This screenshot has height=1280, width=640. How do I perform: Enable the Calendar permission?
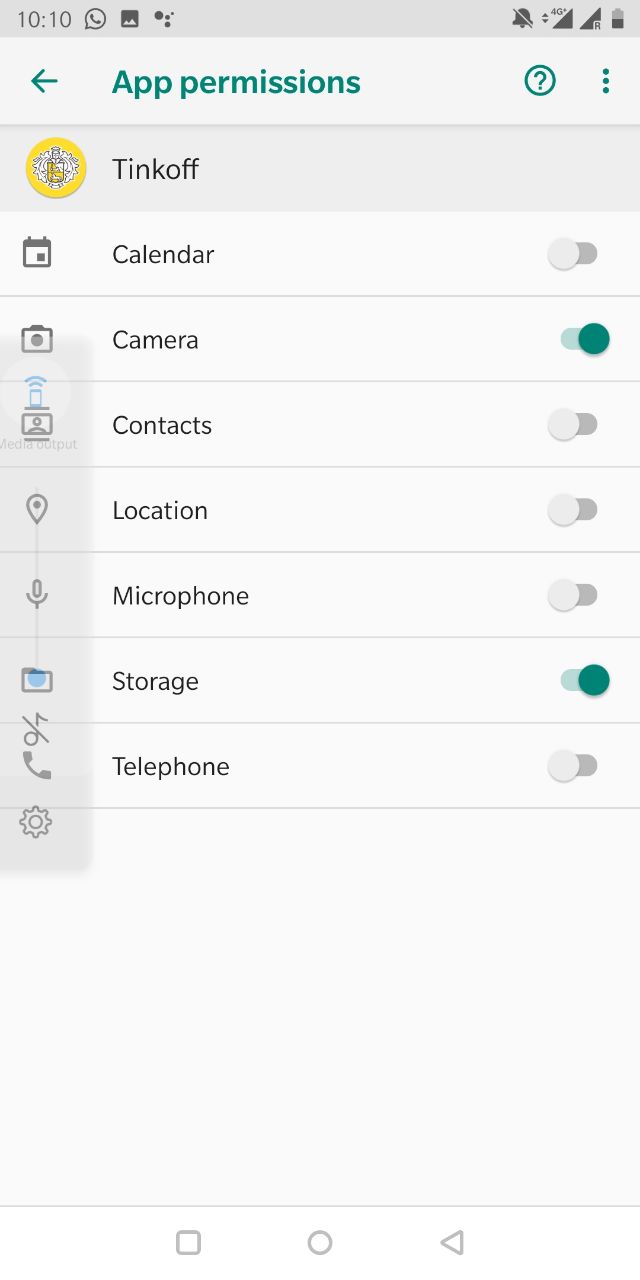573,254
